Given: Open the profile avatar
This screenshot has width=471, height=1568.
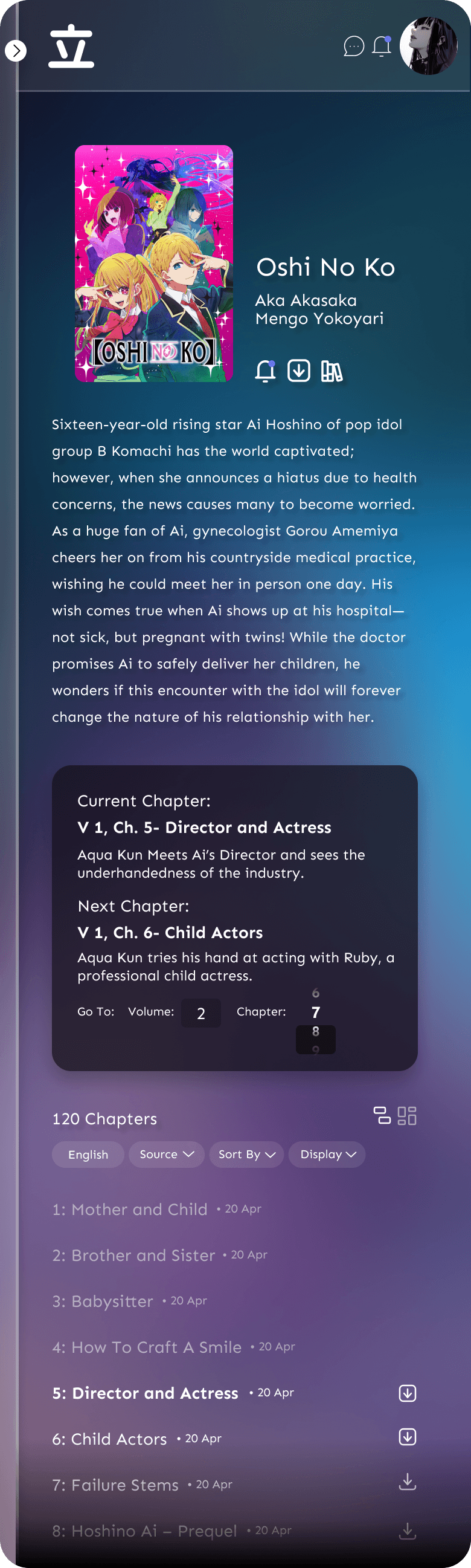Looking at the screenshot, I should tap(429, 47).
